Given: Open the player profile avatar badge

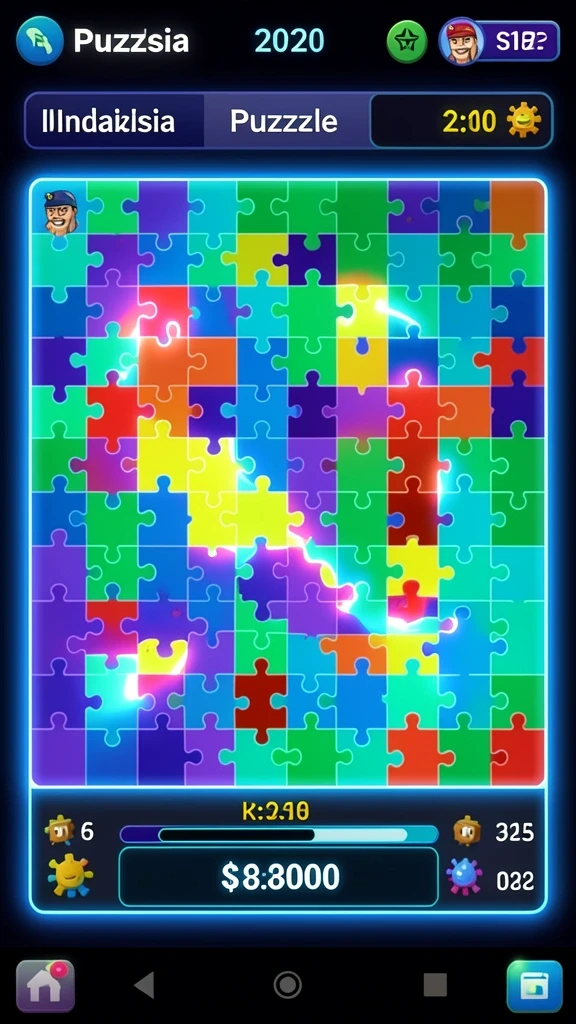Looking at the screenshot, I should 500,41.
